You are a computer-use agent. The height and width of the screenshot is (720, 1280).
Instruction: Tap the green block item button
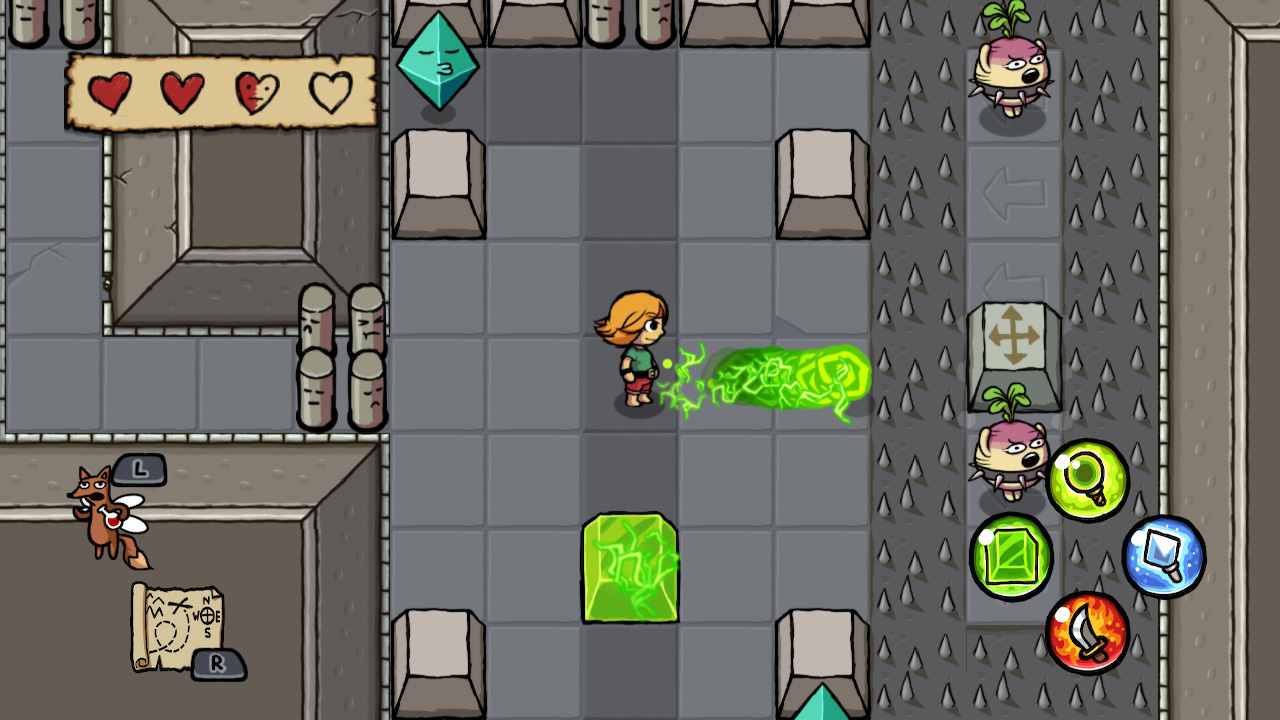click(1011, 557)
